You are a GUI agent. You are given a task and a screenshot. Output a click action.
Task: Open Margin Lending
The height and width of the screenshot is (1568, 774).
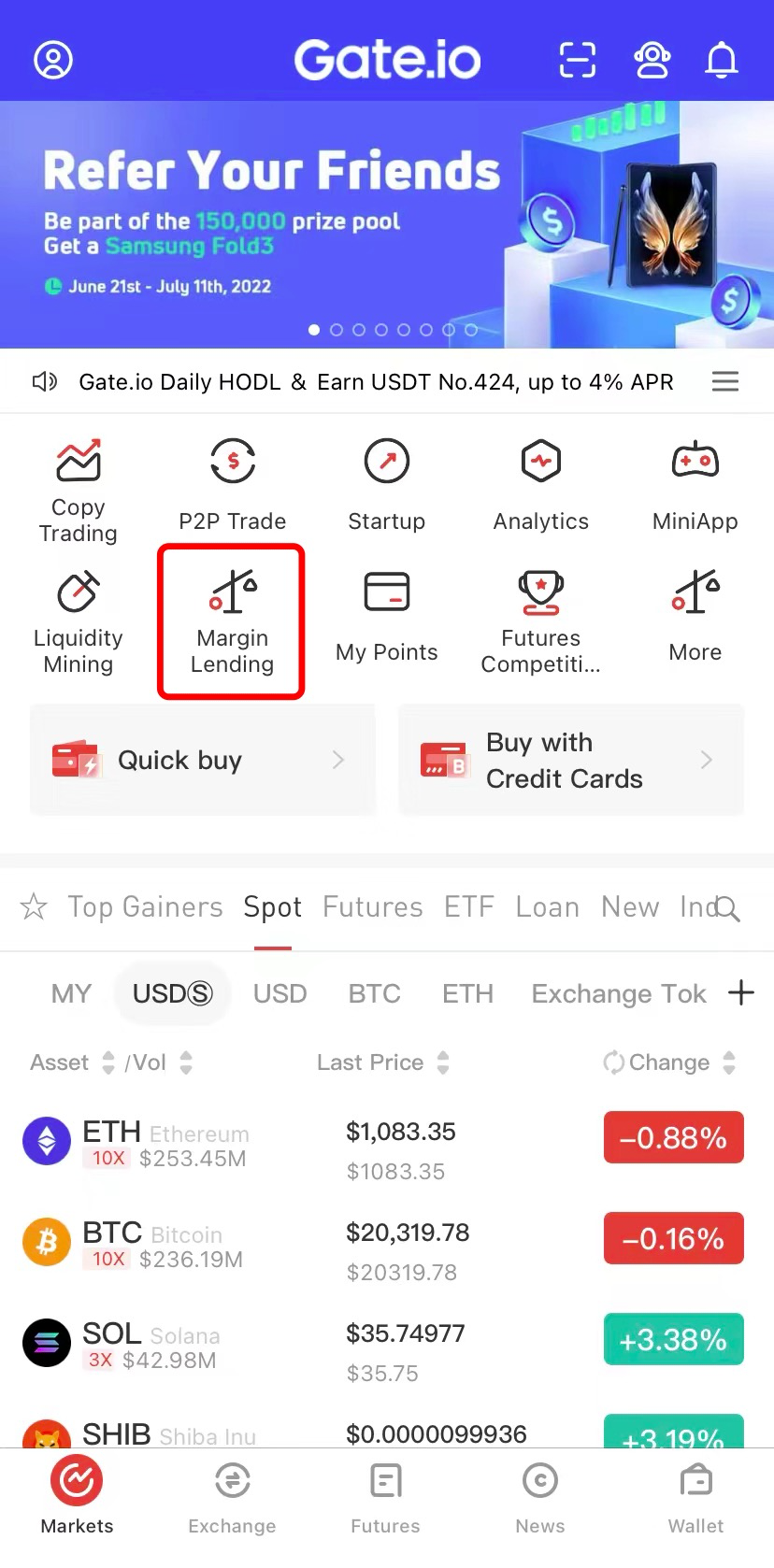[x=232, y=621]
